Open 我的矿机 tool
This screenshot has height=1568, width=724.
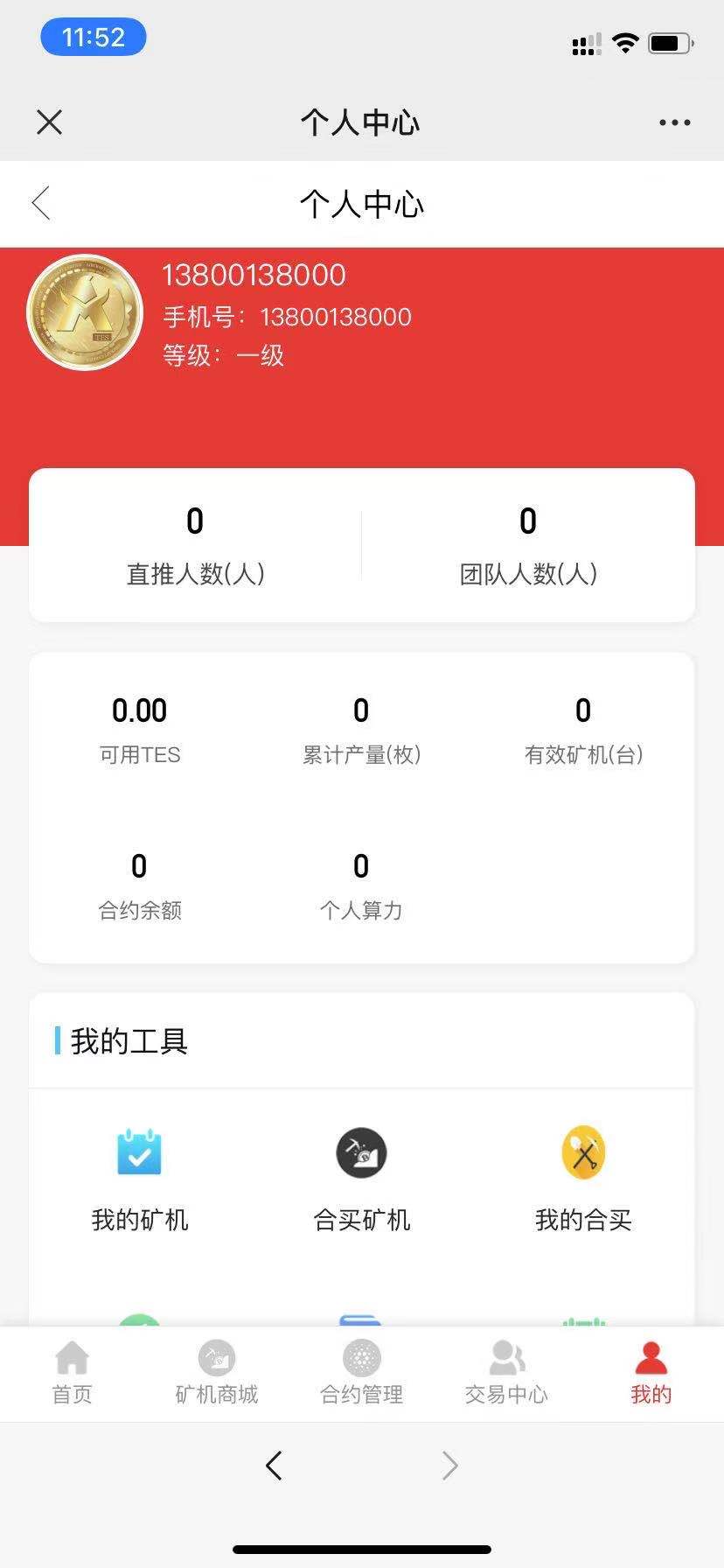pos(140,1176)
